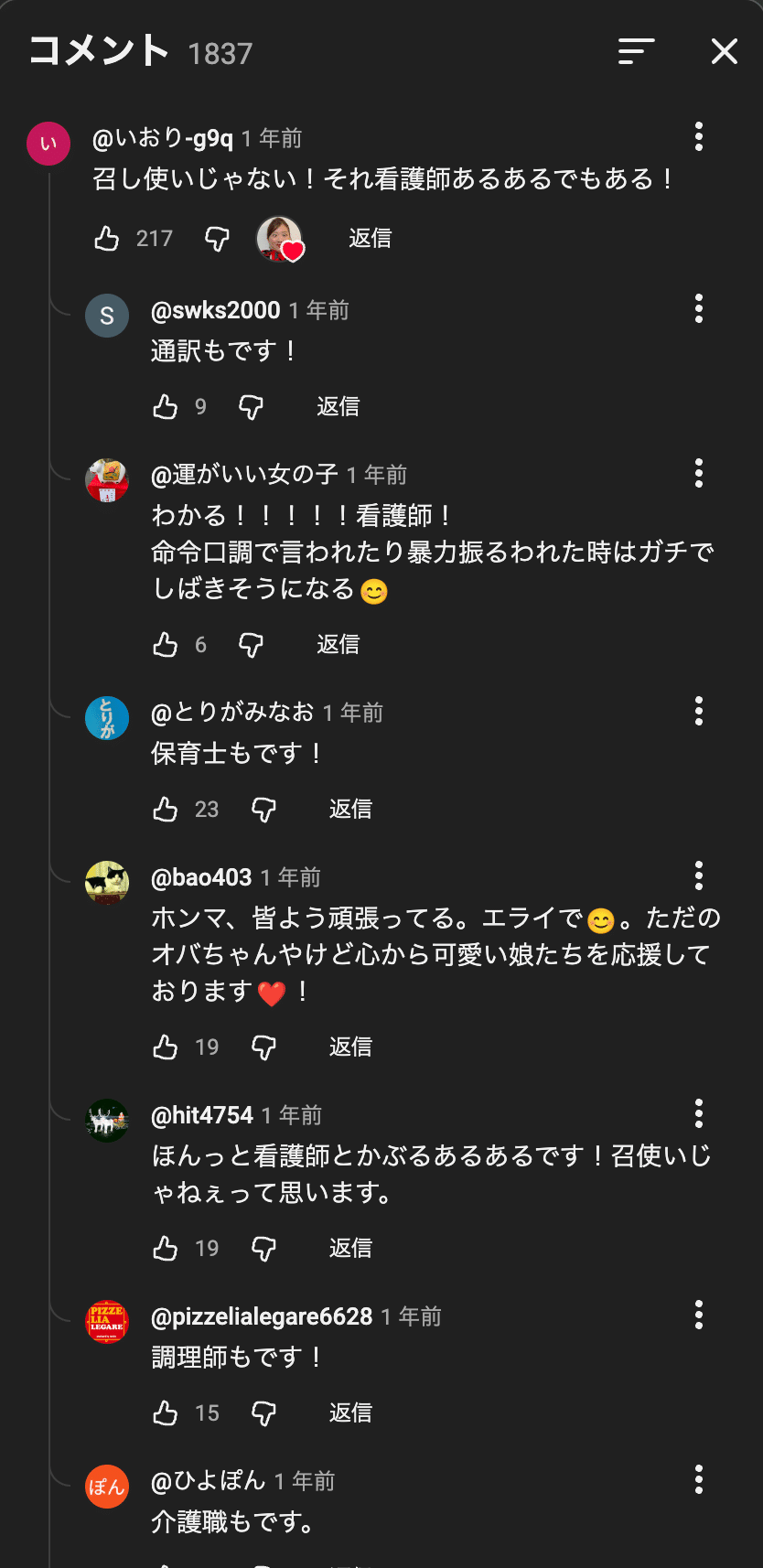The height and width of the screenshot is (1568, 763).
Task: Open the comment sort options icon
Action: (x=635, y=52)
